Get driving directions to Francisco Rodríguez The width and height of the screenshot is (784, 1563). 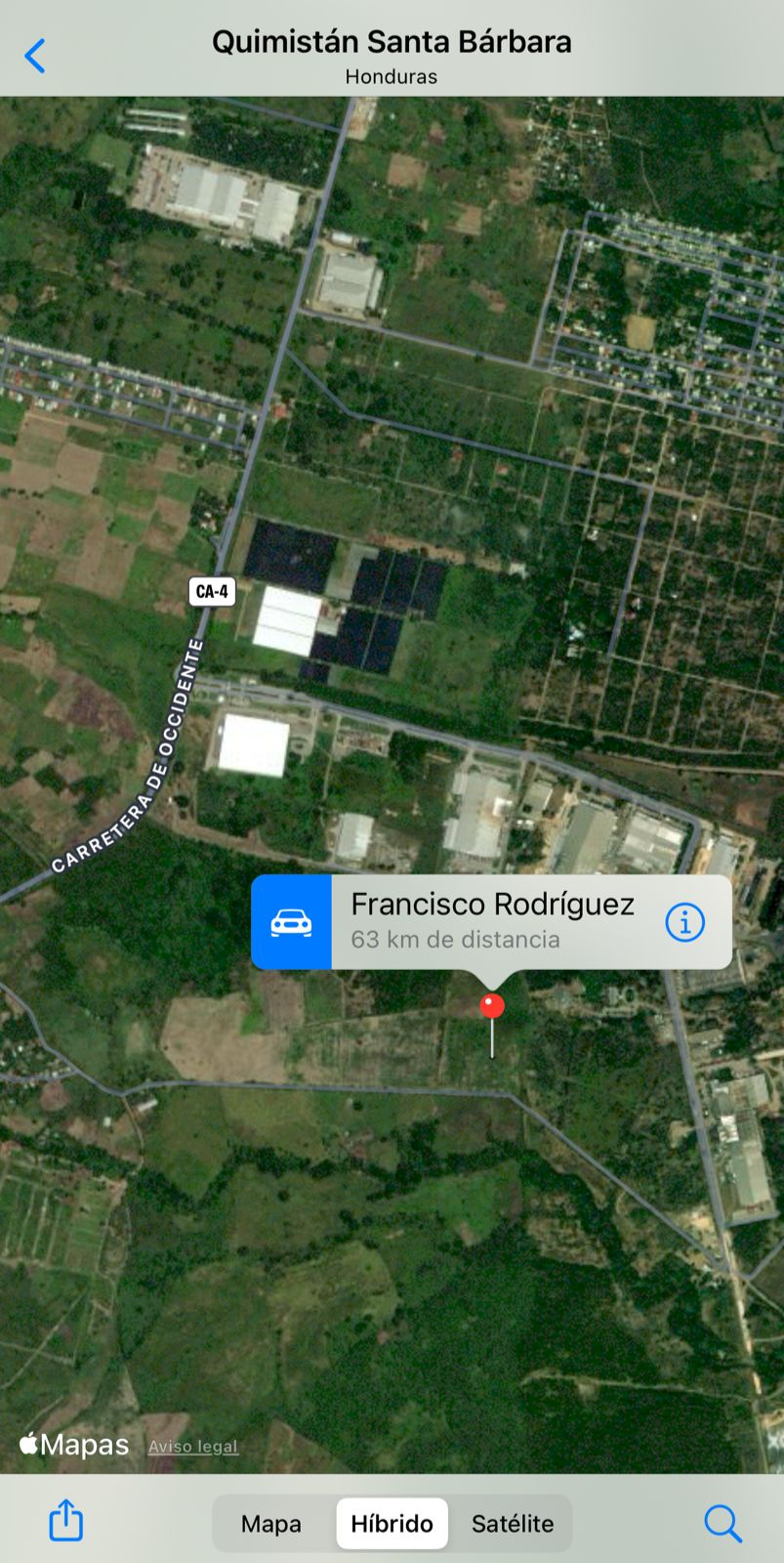point(291,922)
